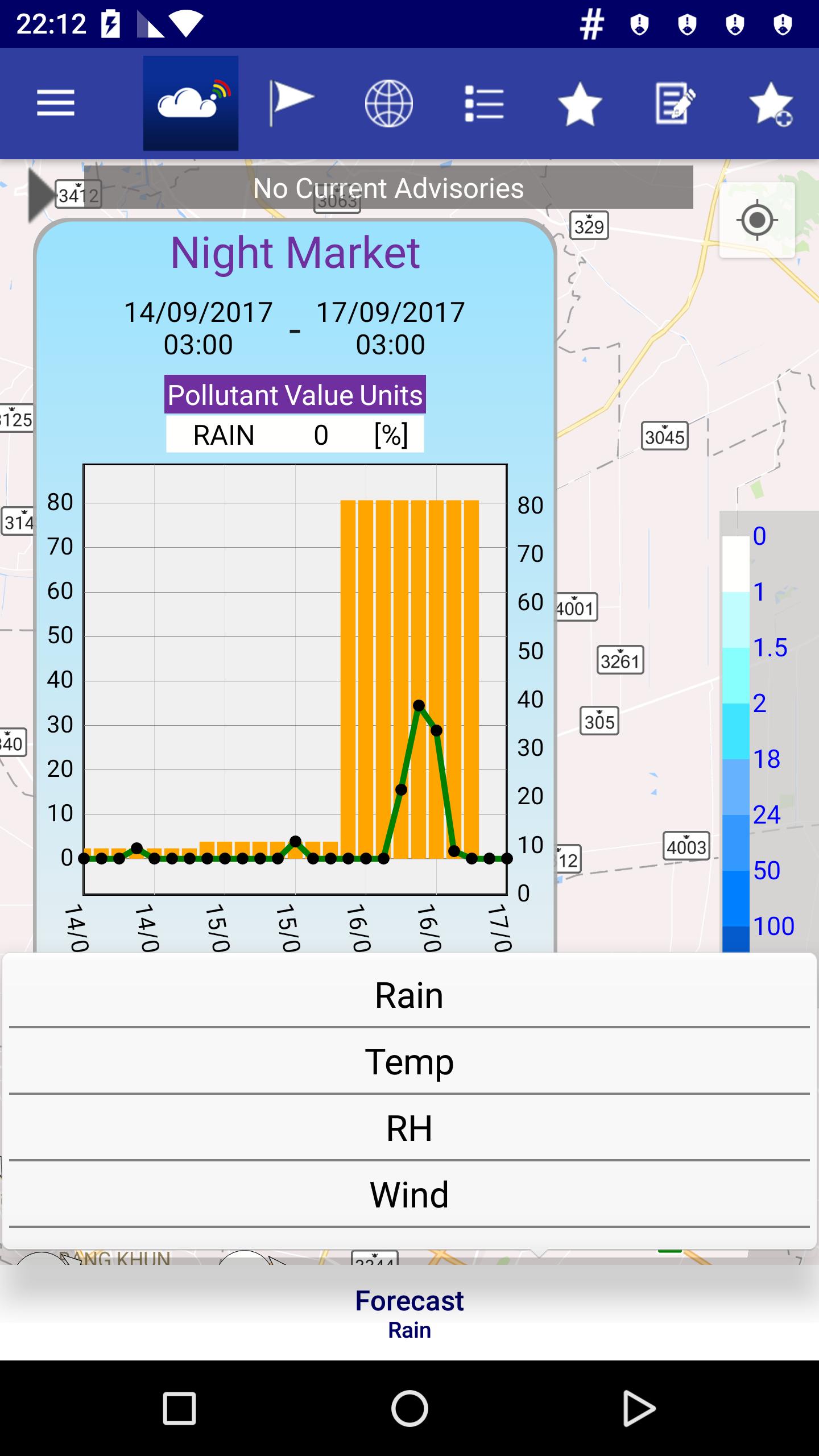The image size is (819, 1456).
Task: Open the note edit icon
Action: coord(675,103)
